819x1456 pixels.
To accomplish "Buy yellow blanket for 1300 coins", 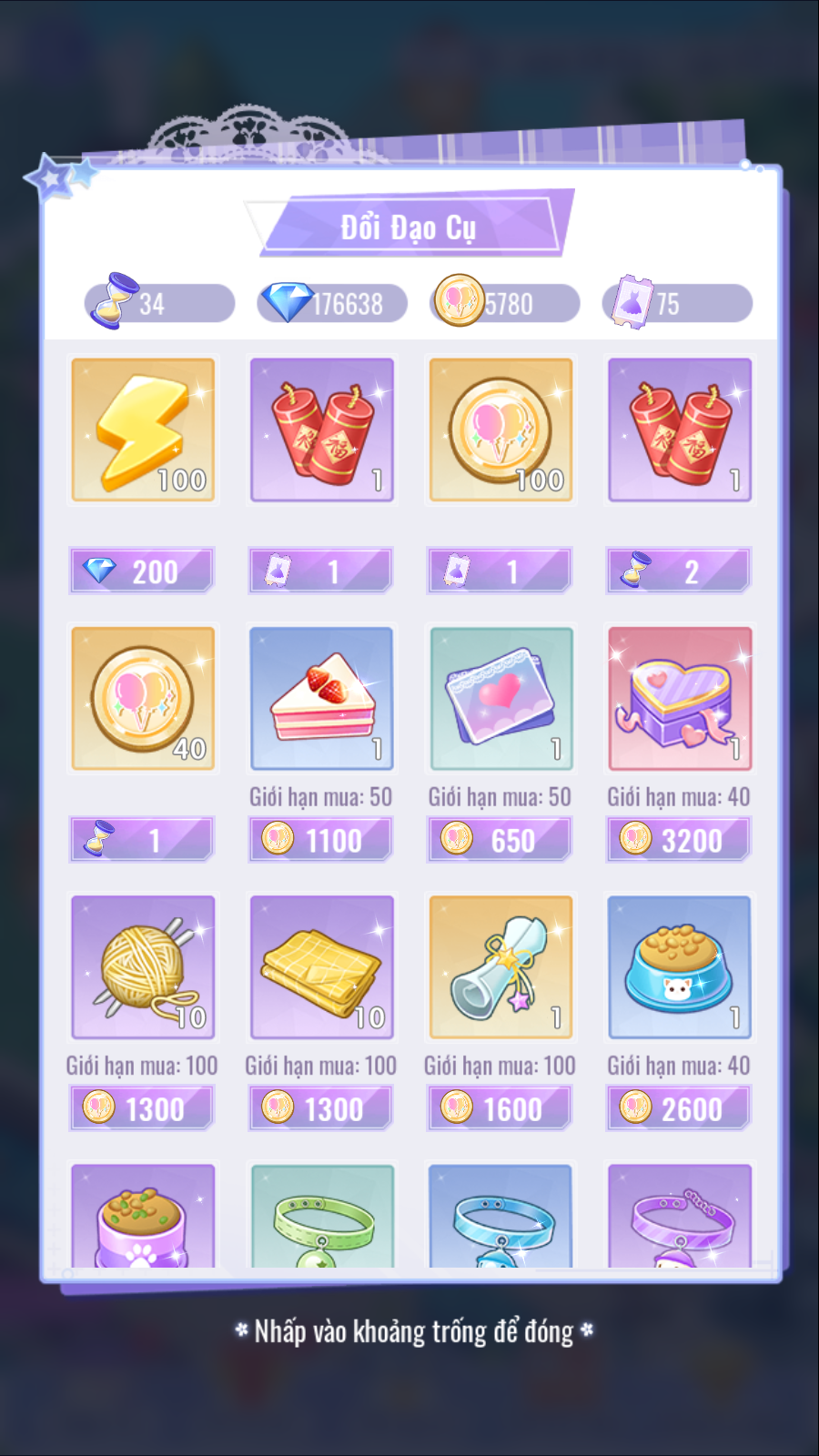I will point(321,1108).
